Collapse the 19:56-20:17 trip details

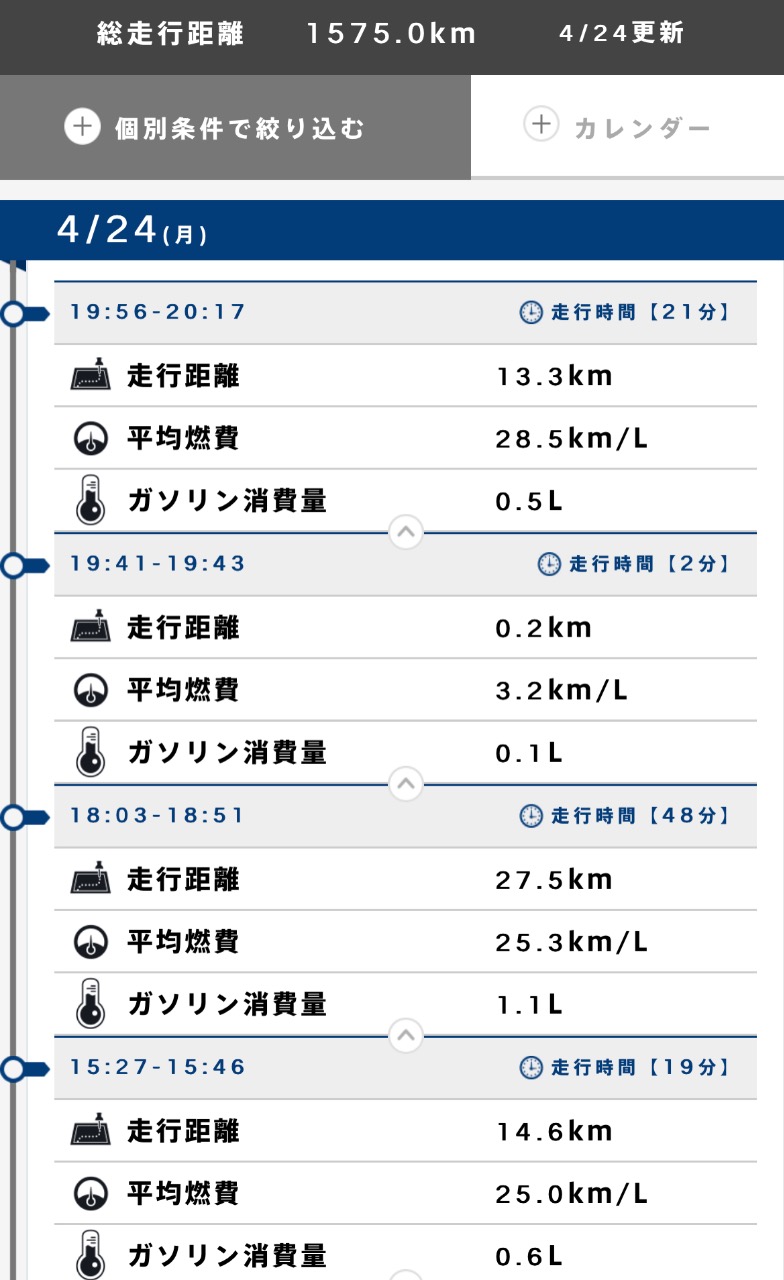(x=405, y=532)
